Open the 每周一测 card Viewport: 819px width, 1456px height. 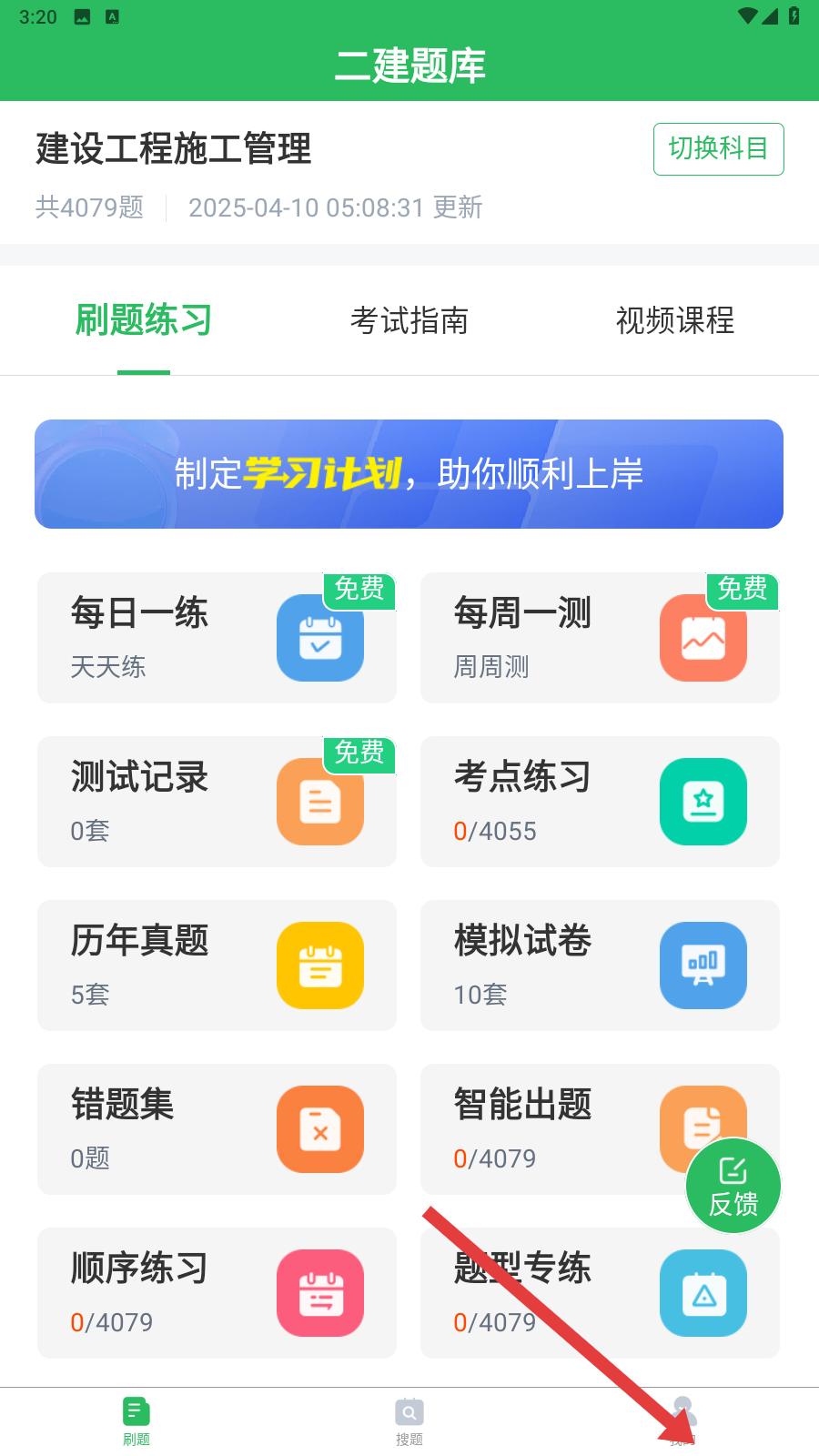tap(600, 638)
